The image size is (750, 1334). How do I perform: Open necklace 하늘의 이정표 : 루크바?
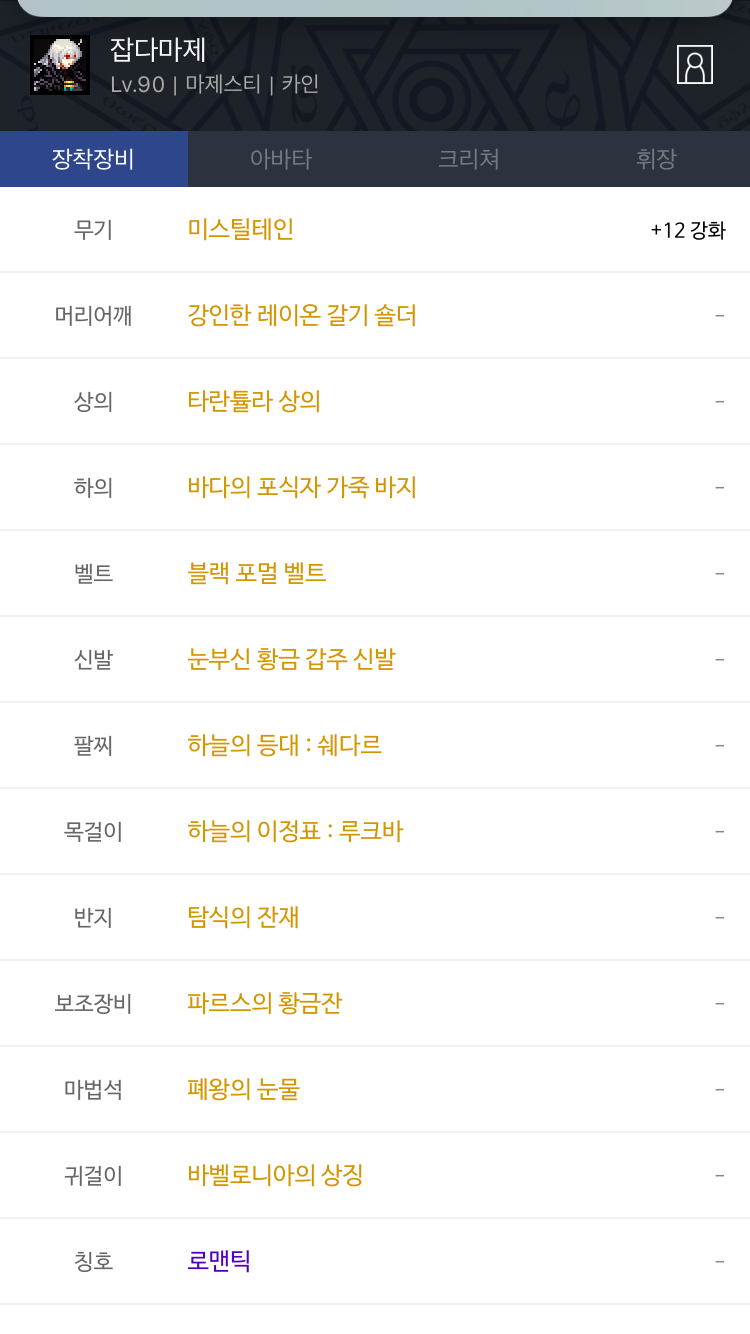tap(295, 831)
